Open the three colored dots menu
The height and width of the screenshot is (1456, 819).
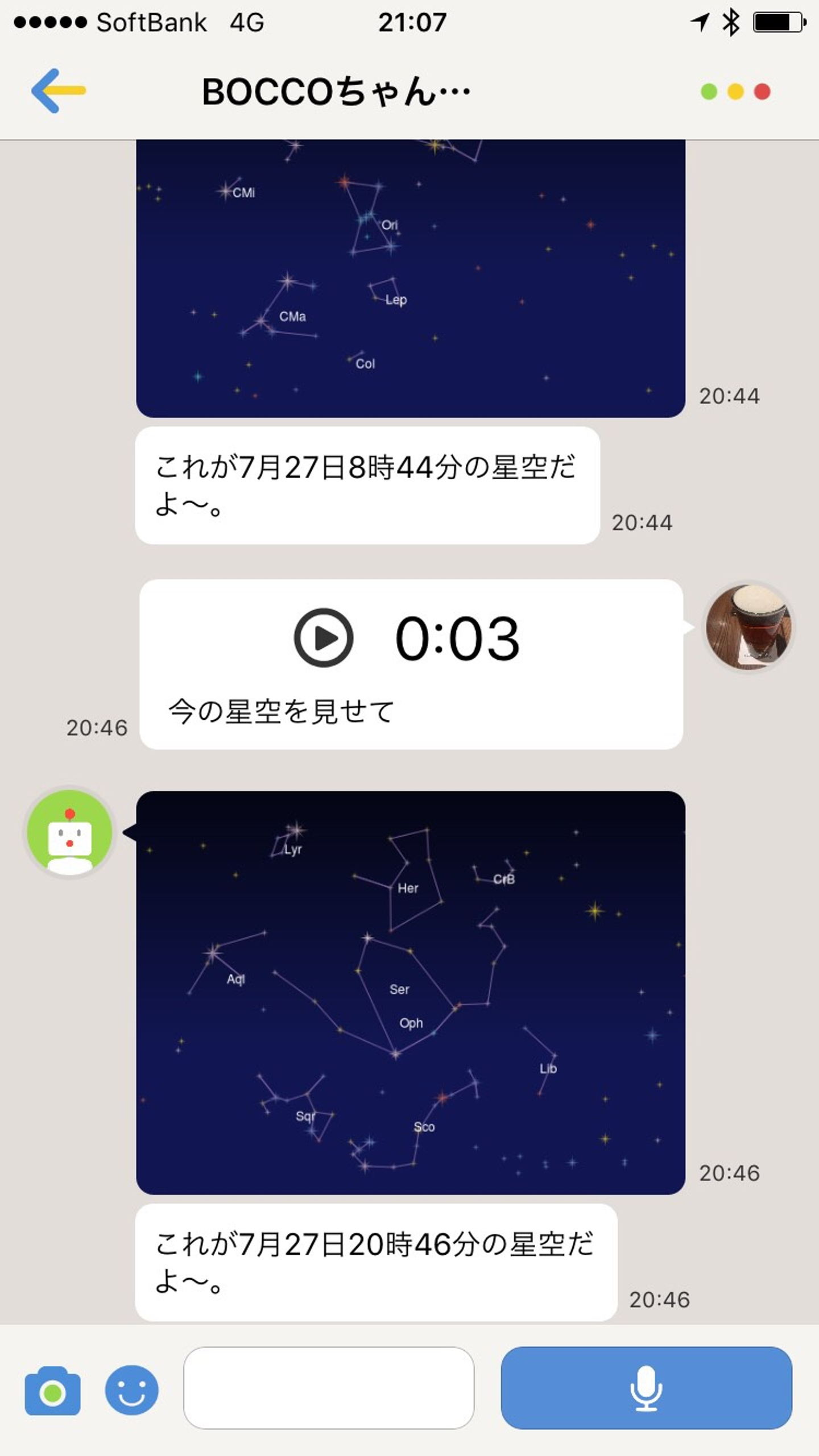click(735, 92)
